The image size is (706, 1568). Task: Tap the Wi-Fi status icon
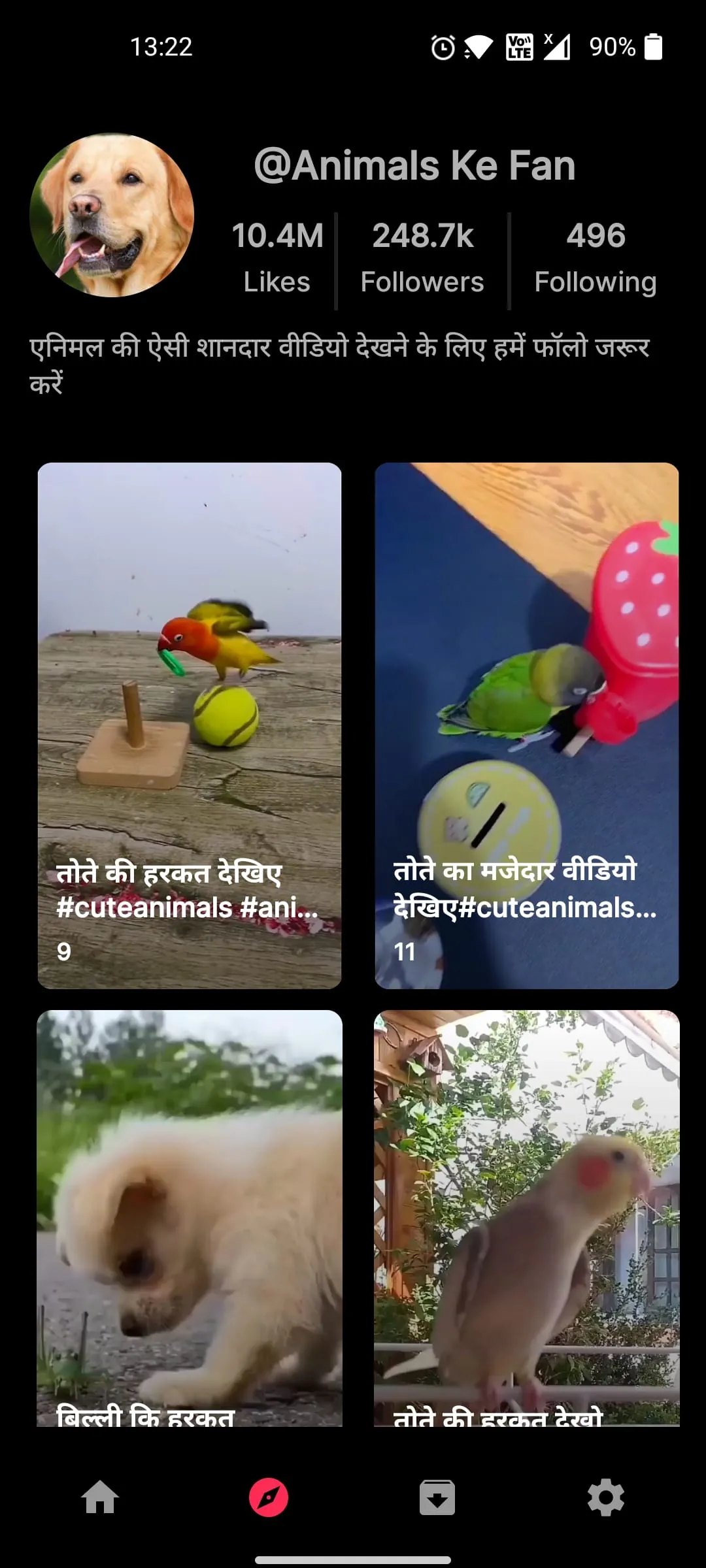tap(479, 47)
